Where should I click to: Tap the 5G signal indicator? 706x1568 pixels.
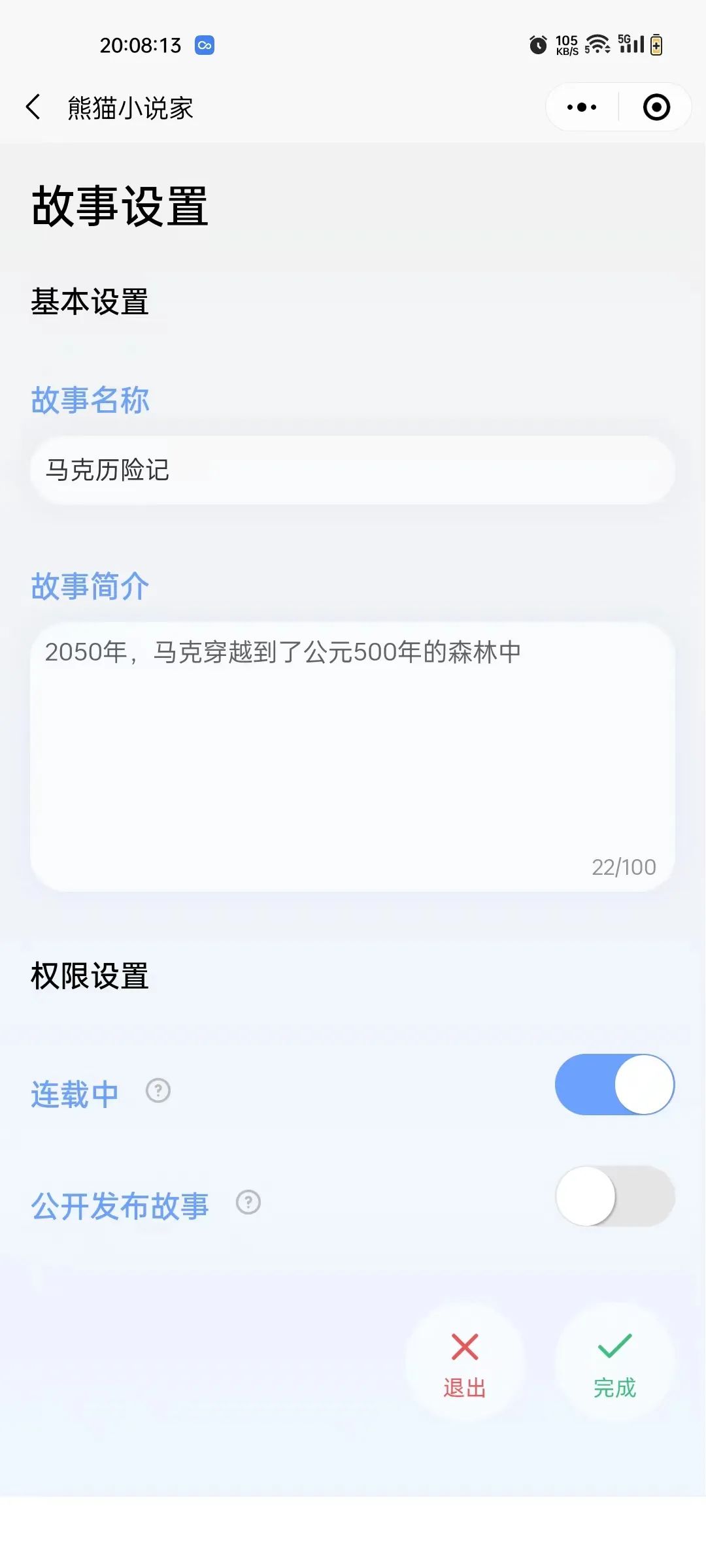coord(631,44)
